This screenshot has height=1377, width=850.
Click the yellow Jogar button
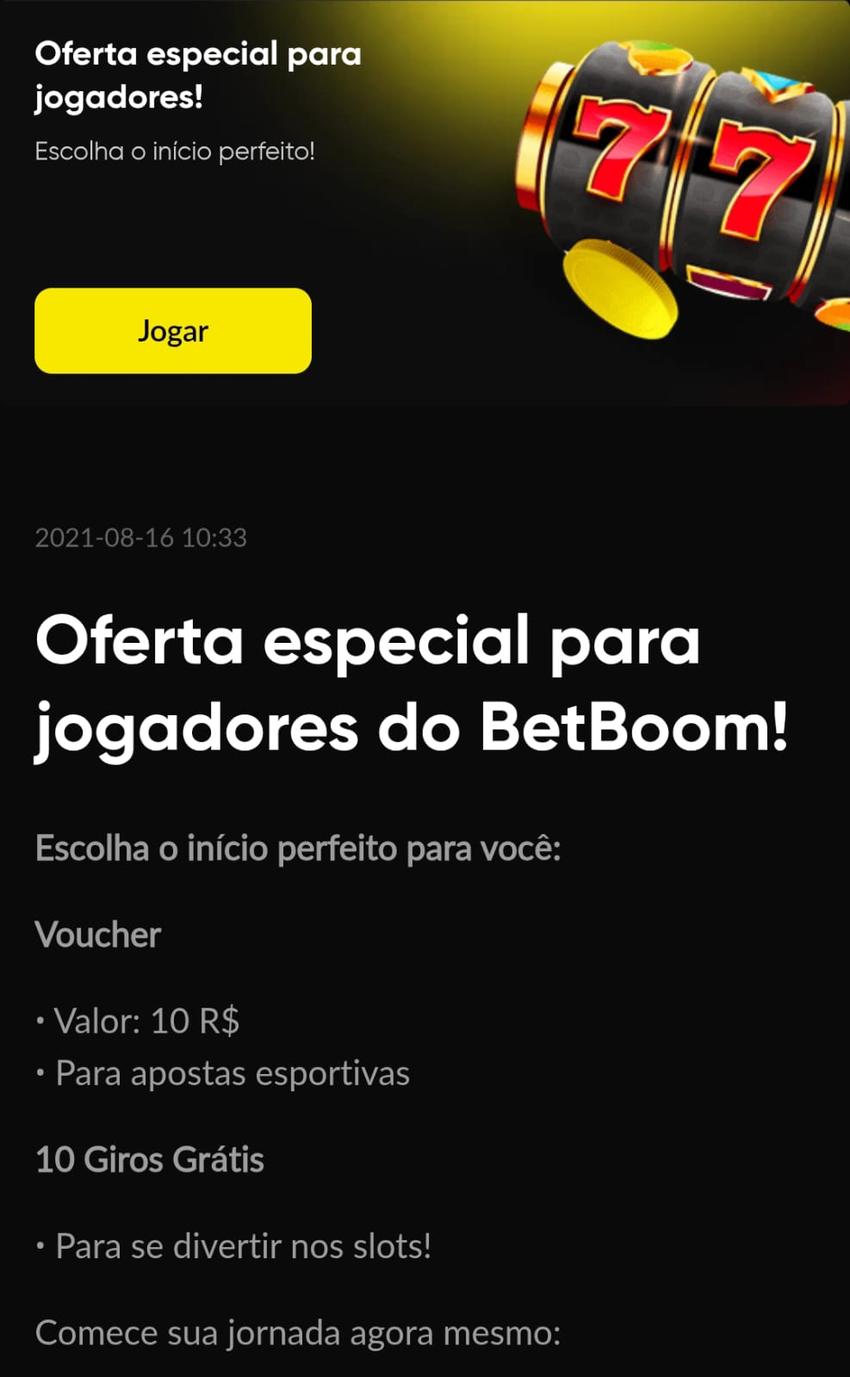(x=172, y=331)
